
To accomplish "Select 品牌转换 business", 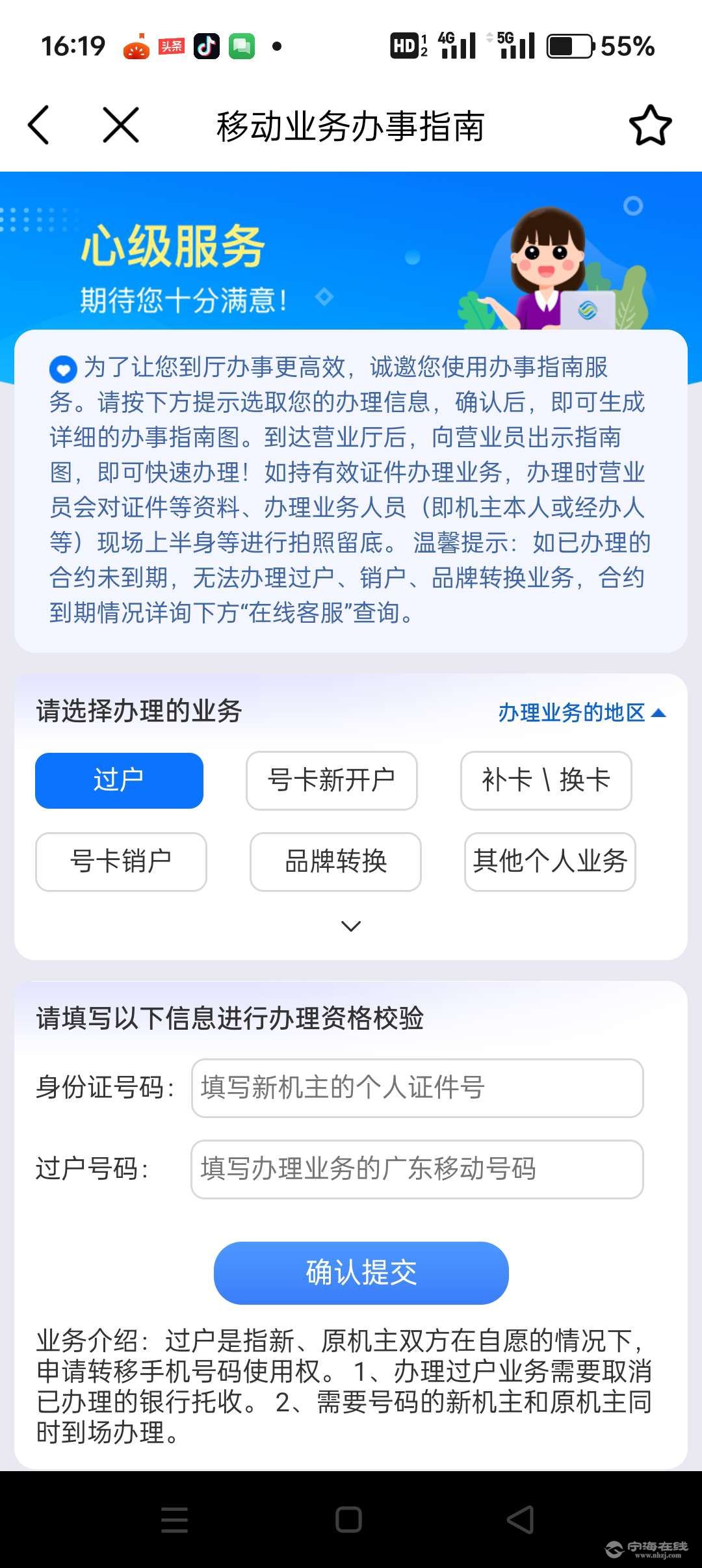I will (x=335, y=861).
